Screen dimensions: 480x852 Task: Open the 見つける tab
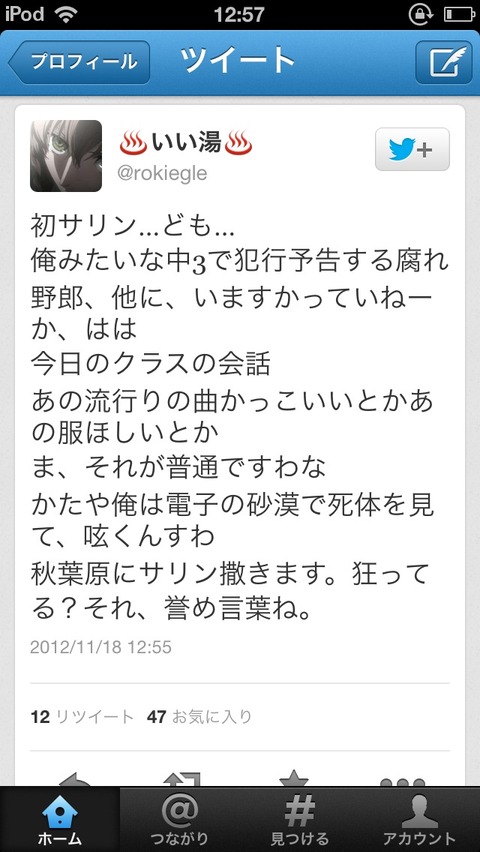(300, 819)
